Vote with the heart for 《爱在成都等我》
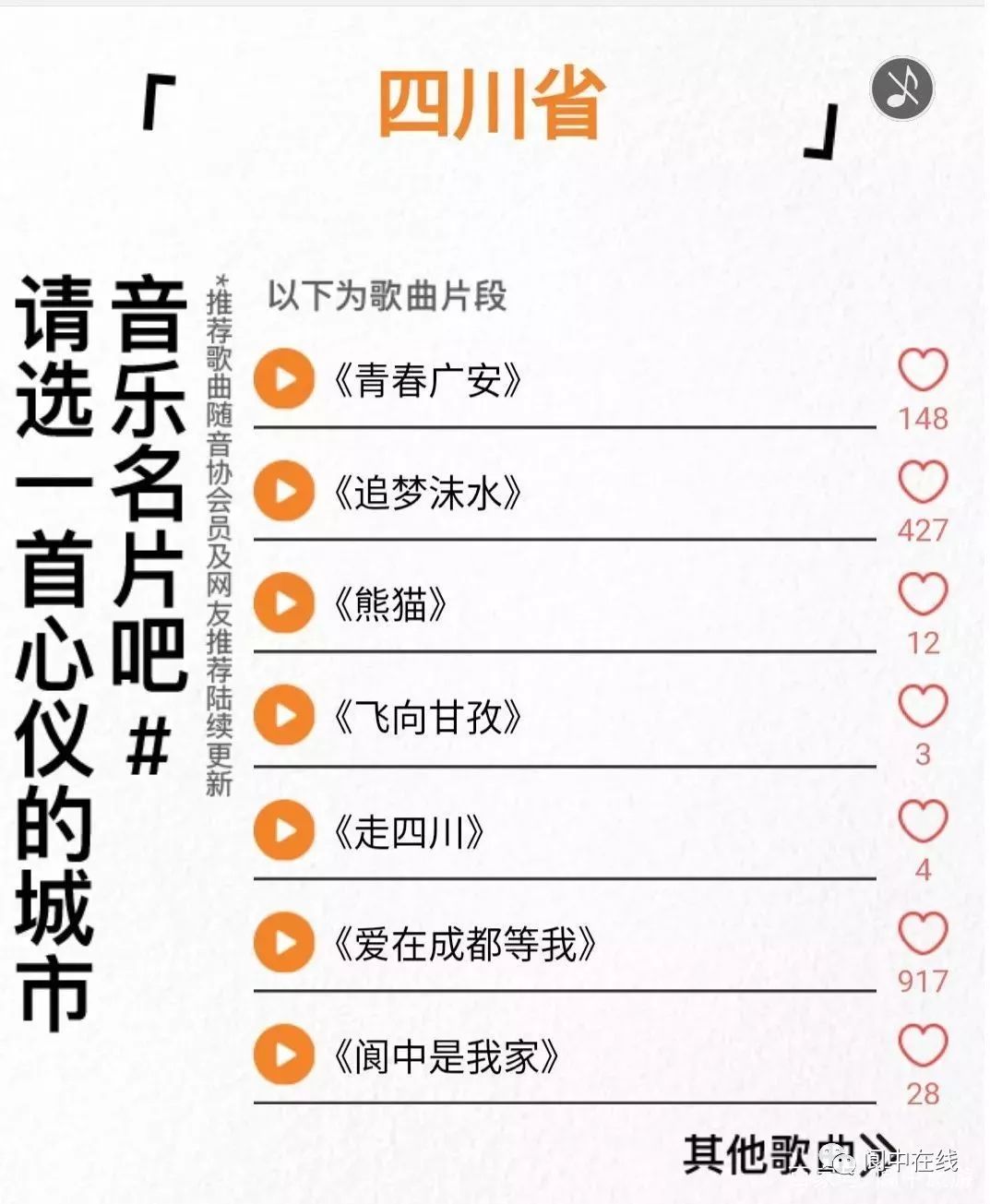This screenshot has width=990, height=1204. click(922, 934)
